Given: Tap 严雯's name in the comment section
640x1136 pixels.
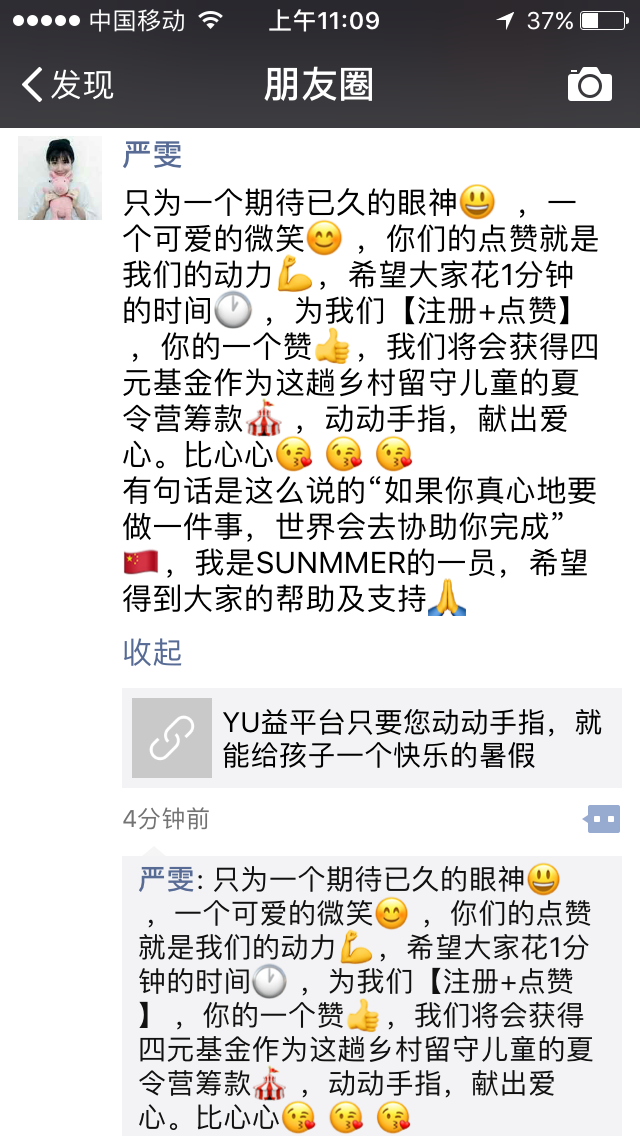Looking at the screenshot, I should click(x=166, y=879).
